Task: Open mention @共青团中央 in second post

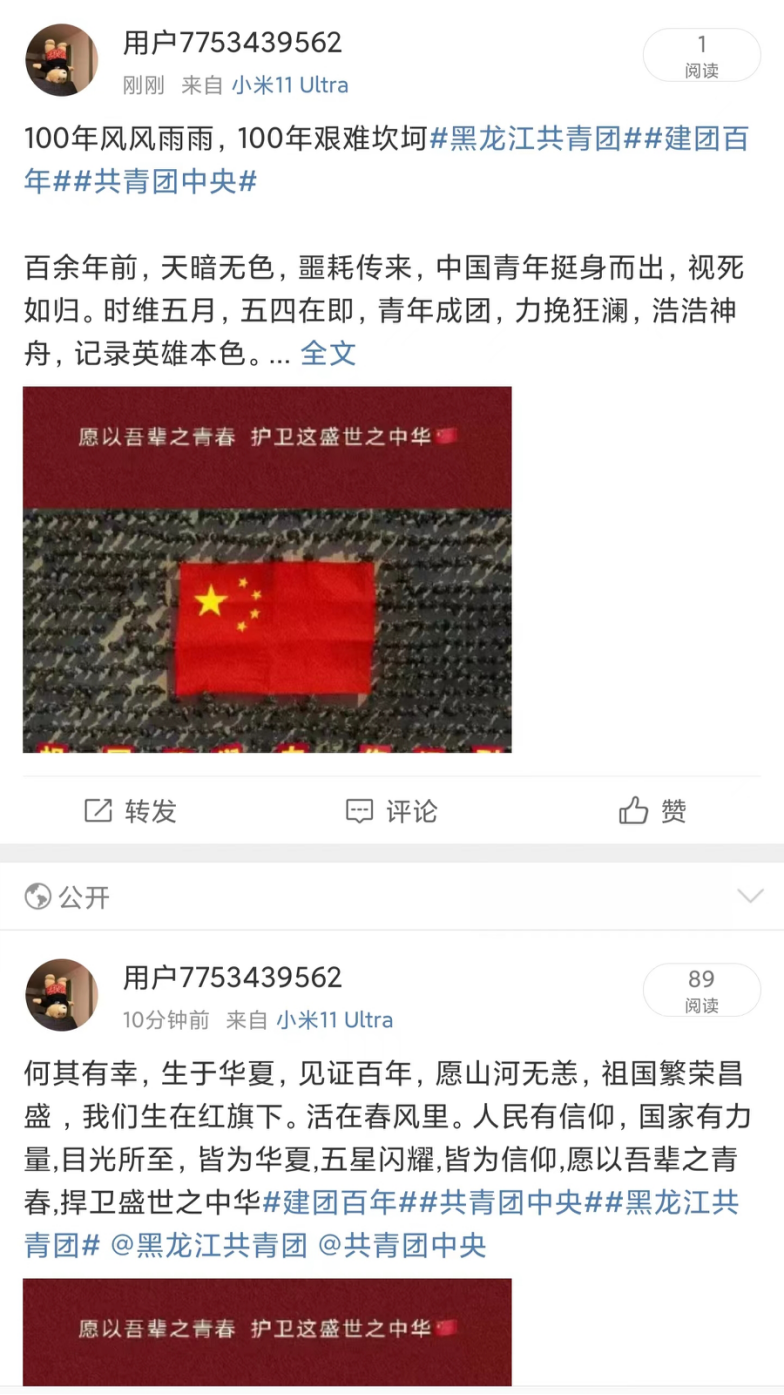Action: [x=402, y=1246]
